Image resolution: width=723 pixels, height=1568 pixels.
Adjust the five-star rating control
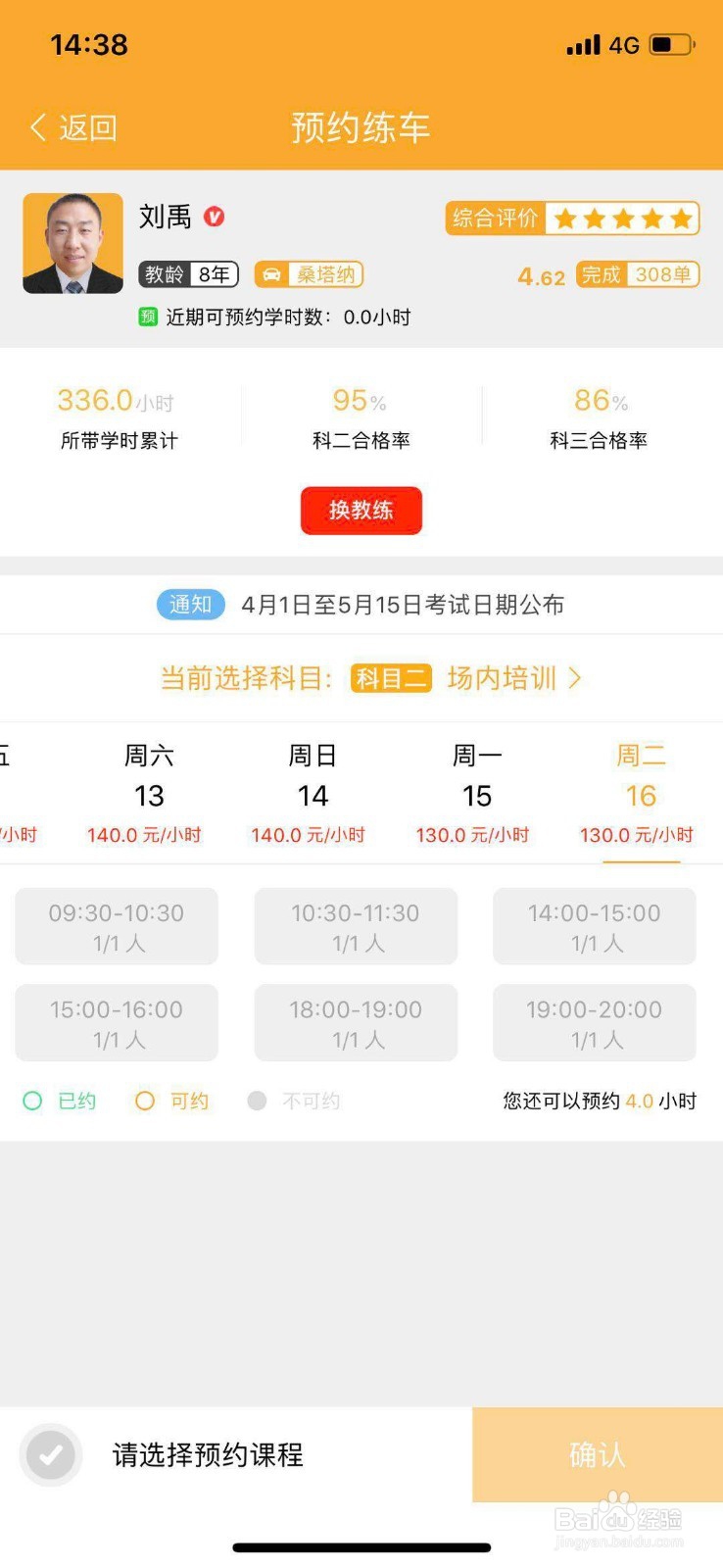[x=623, y=218]
